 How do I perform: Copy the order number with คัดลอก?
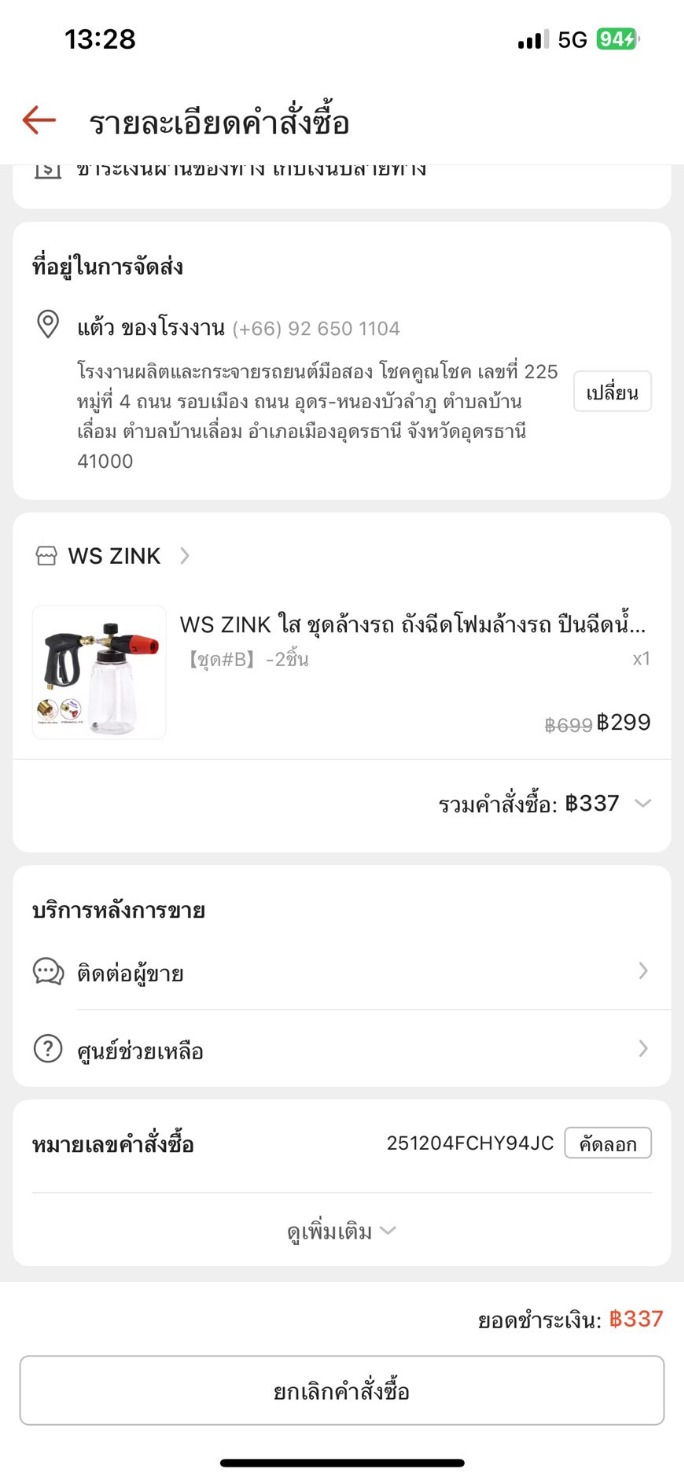pyautogui.click(x=607, y=1144)
